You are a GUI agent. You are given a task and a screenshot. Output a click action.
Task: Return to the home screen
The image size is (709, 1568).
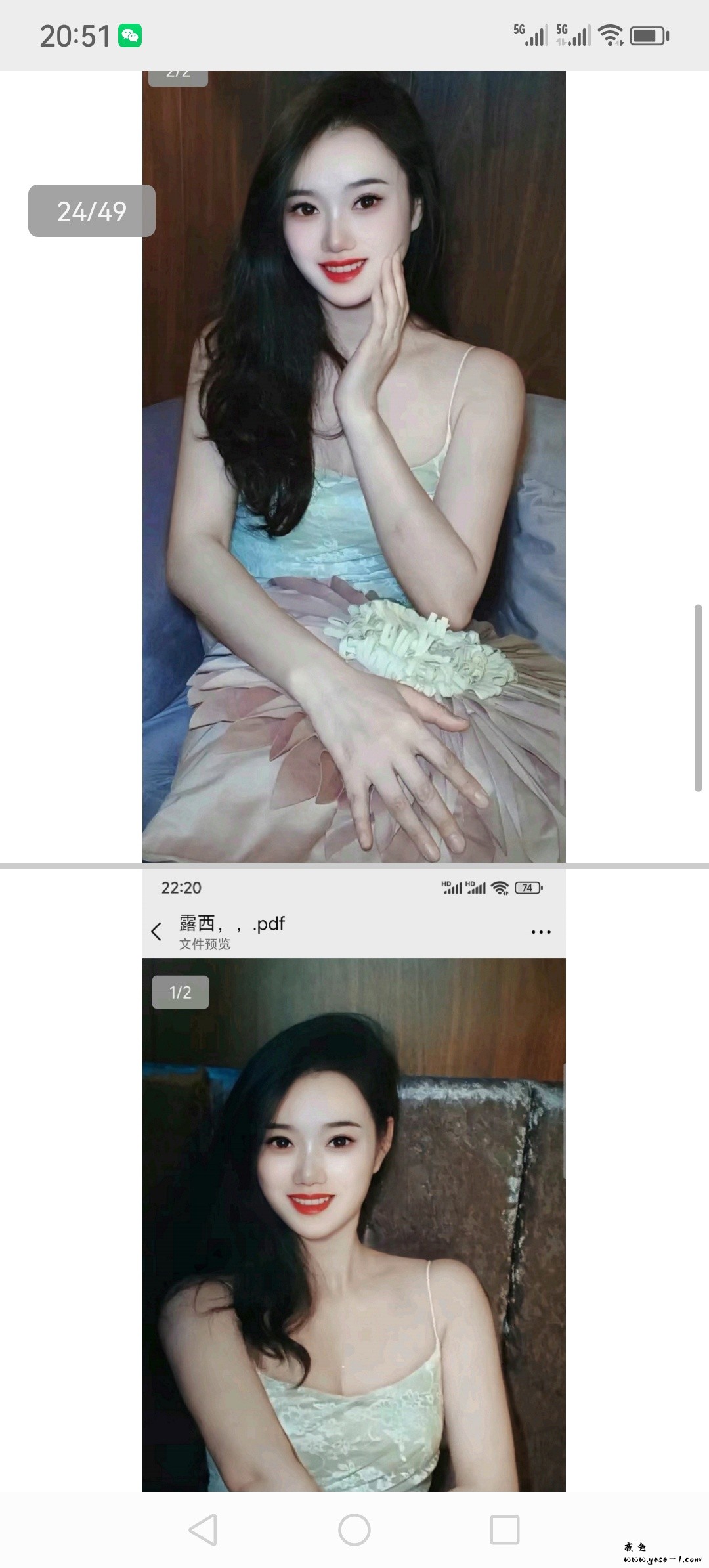[354, 1529]
